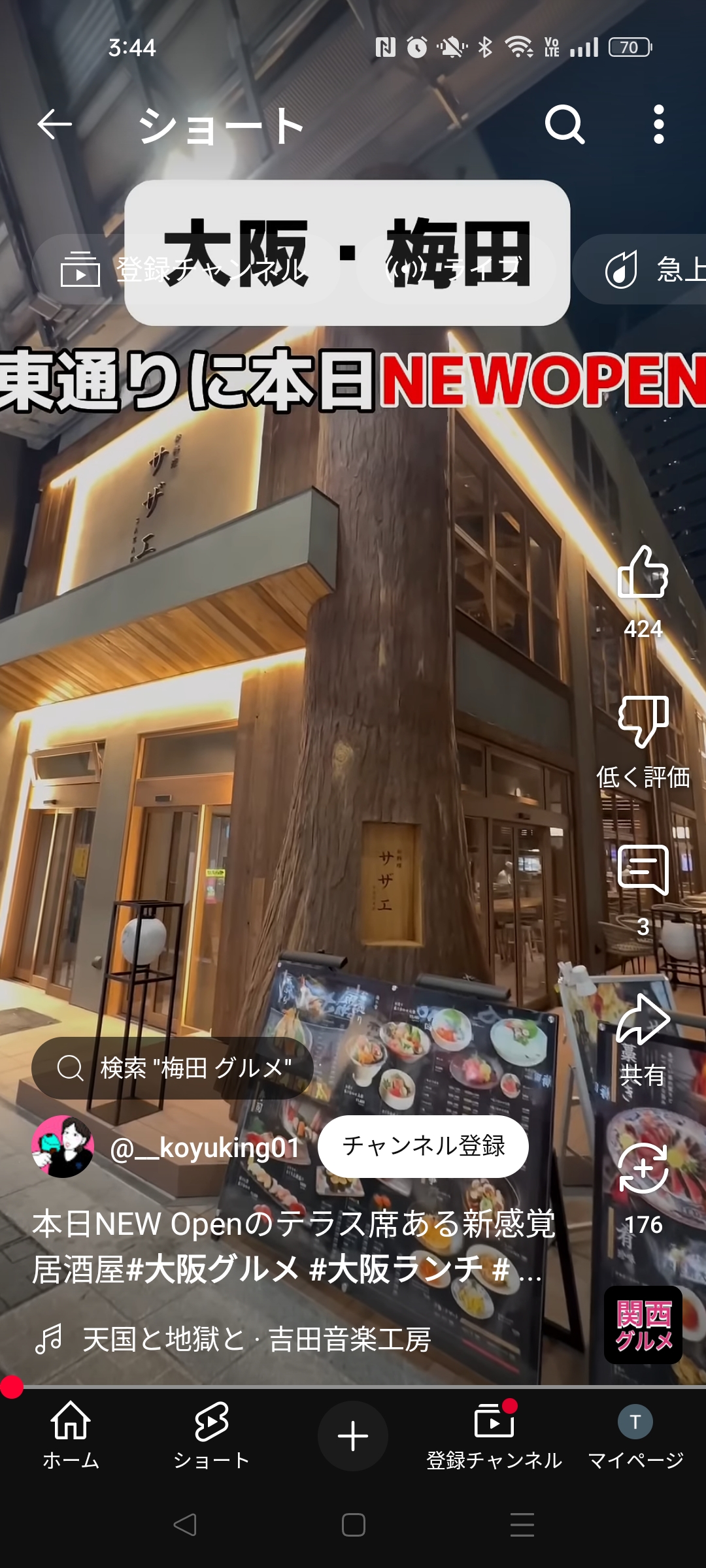Open search with the magnifier icon
The height and width of the screenshot is (1568, 706).
tap(564, 124)
